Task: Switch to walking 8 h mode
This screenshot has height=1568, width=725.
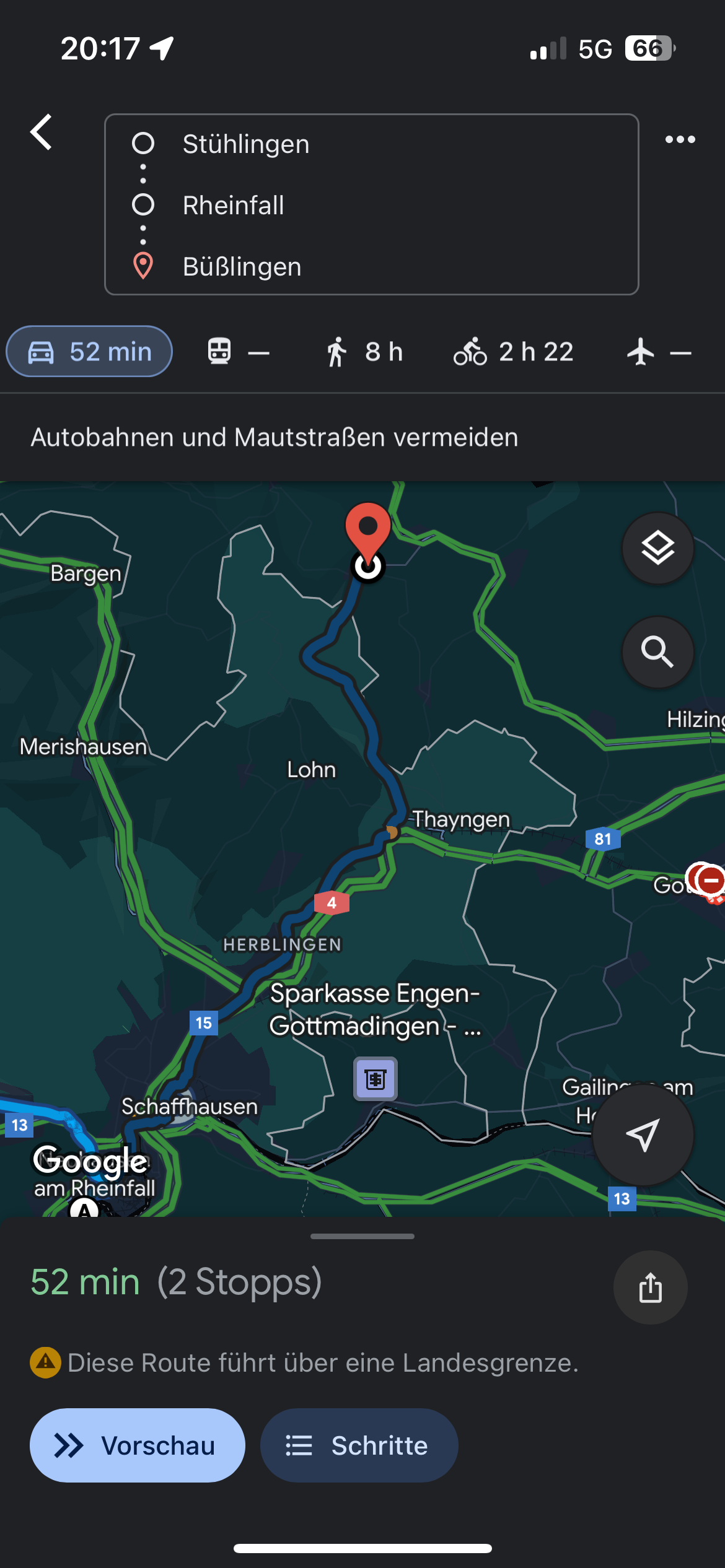Action: [x=364, y=352]
